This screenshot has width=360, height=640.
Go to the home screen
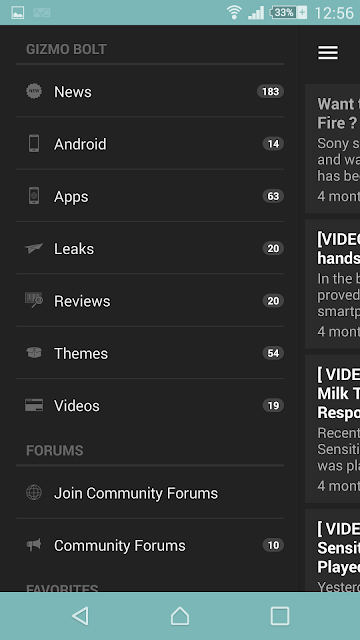point(180,616)
